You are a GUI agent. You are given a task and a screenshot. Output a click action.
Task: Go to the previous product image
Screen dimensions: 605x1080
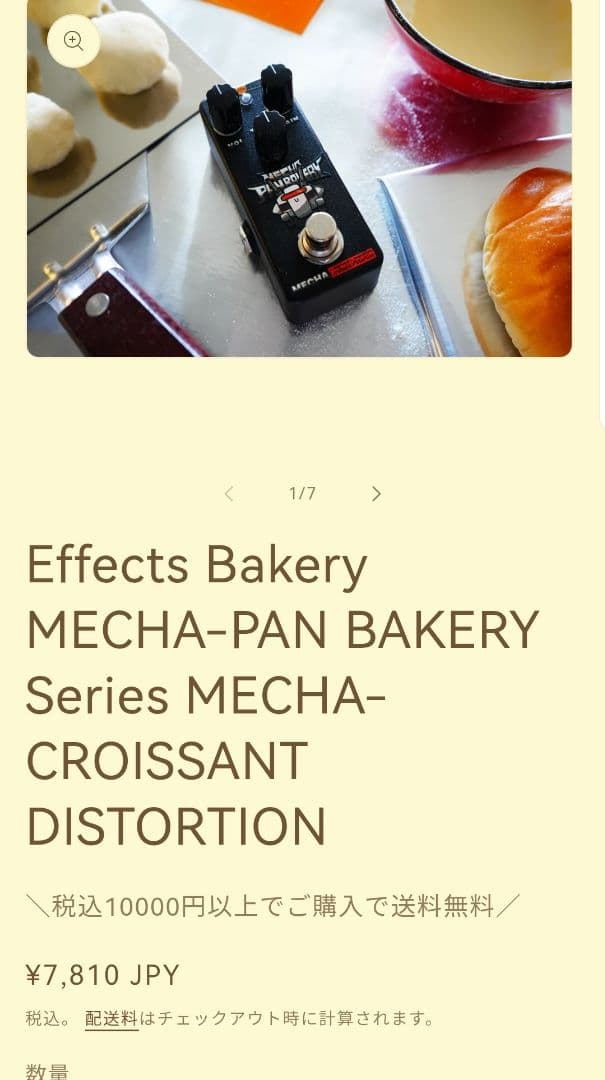point(229,494)
